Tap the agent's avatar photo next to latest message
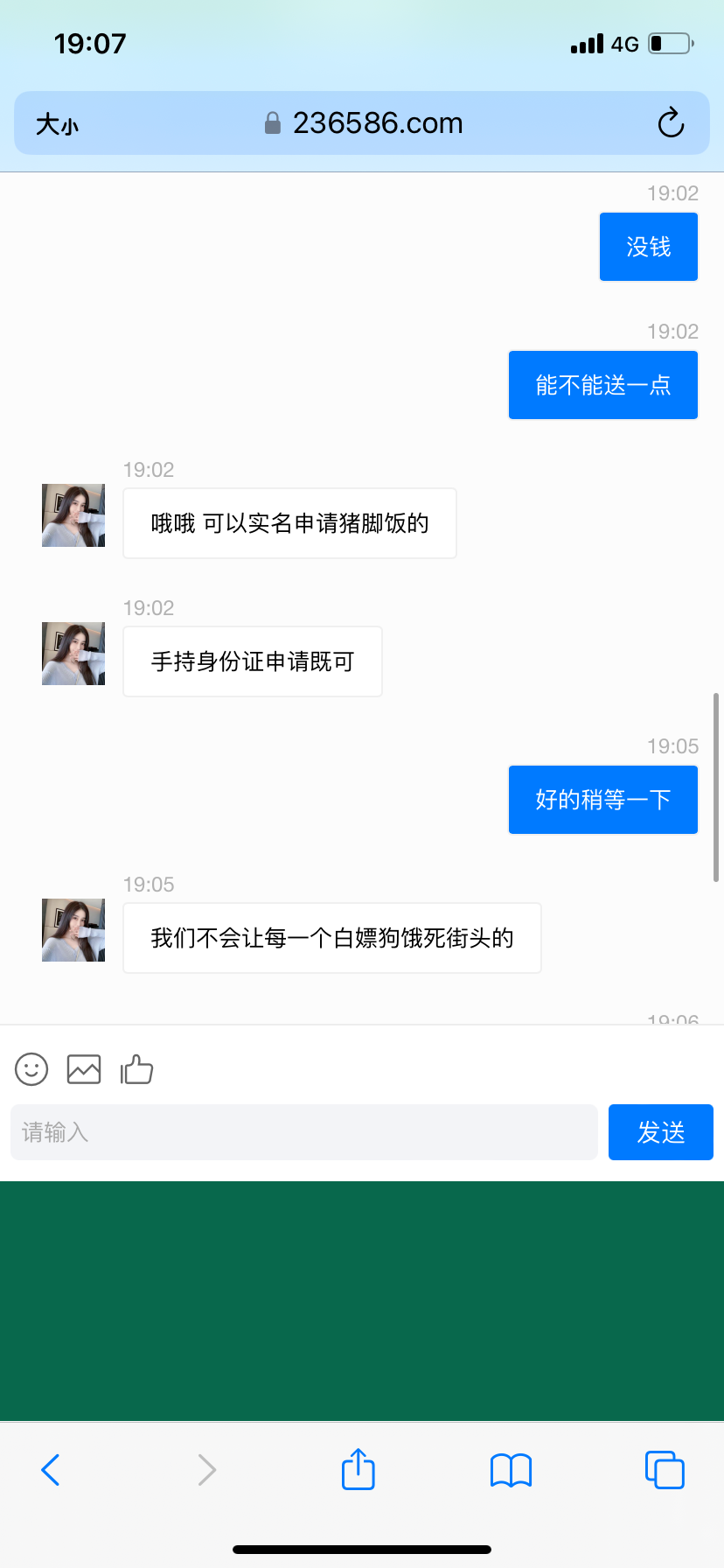This screenshot has width=724, height=1568. pos(73,930)
